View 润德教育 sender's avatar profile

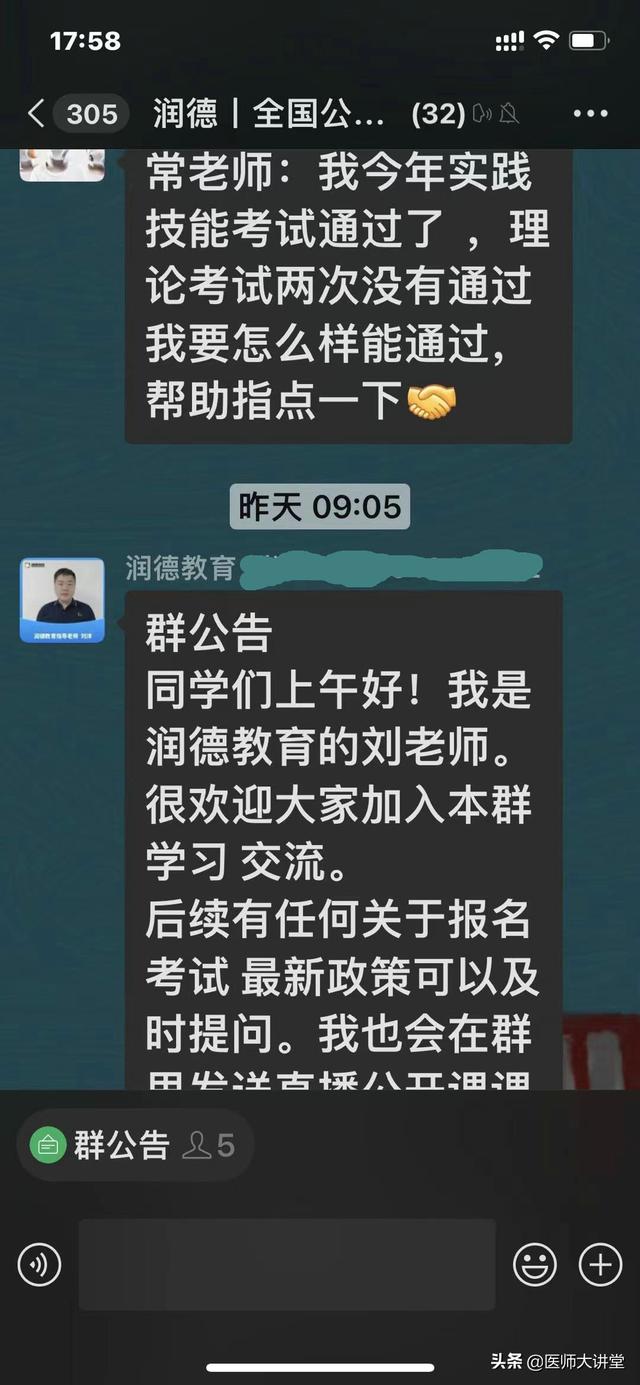[x=63, y=600]
